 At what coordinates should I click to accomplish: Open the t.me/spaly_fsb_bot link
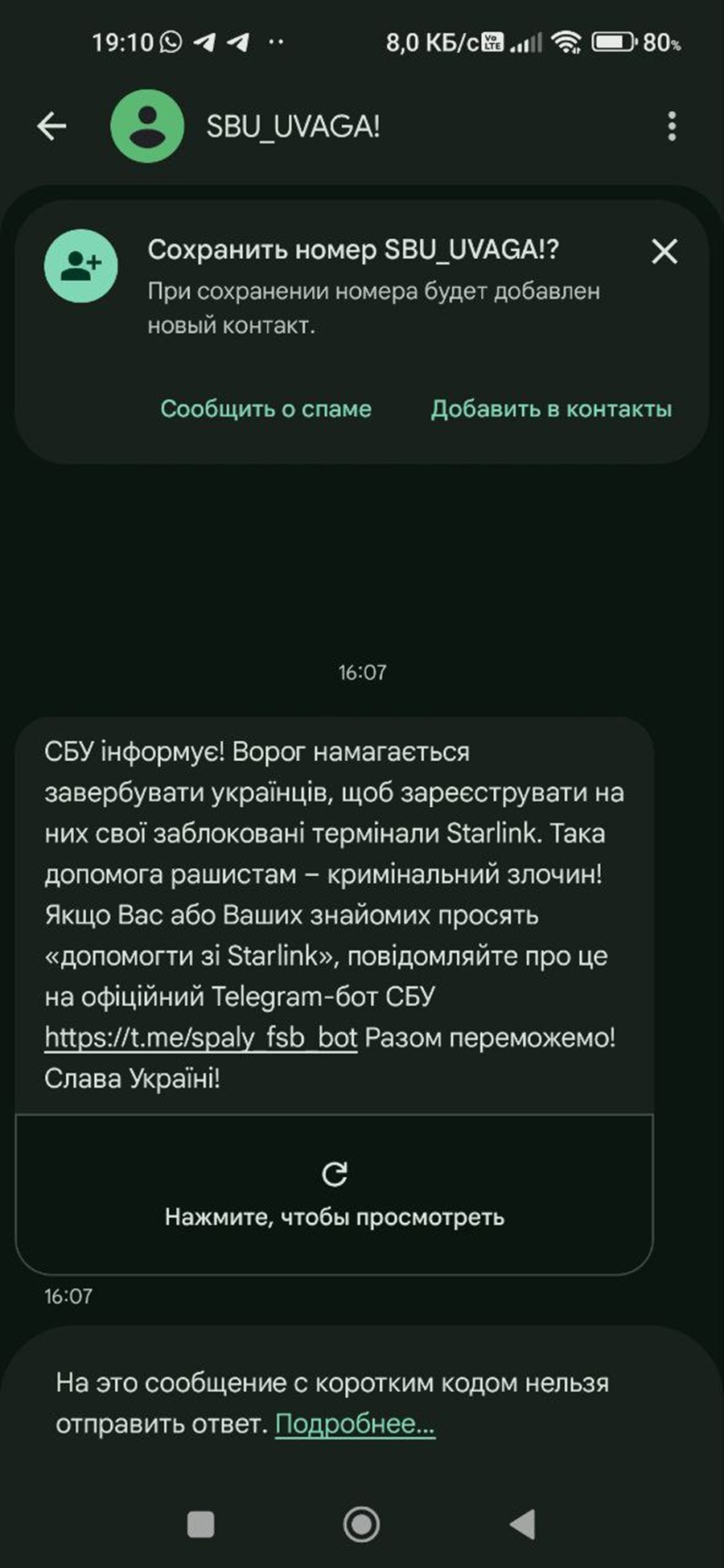200,1038
